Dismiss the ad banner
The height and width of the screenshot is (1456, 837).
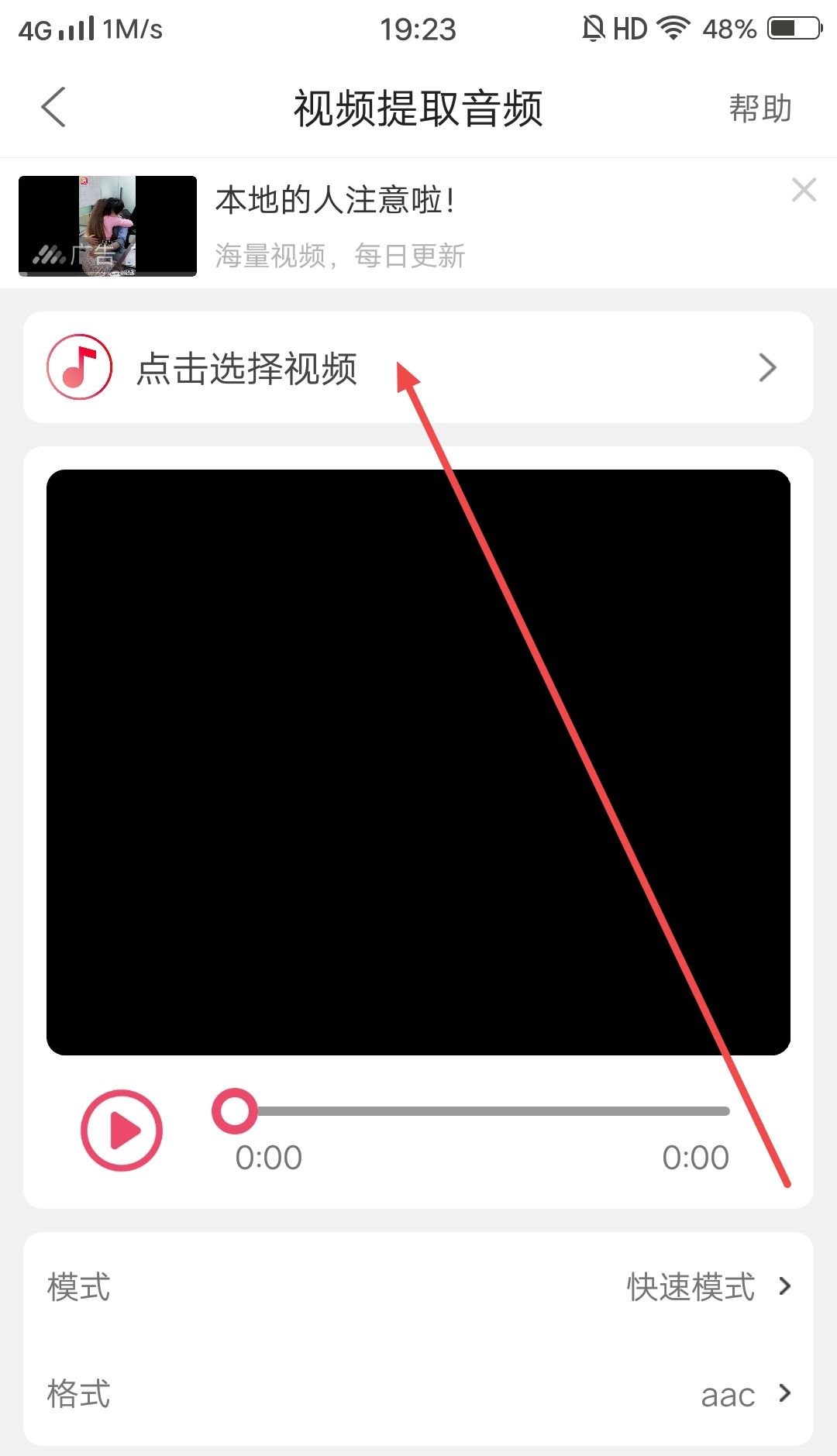pyautogui.click(x=804, y=190)
